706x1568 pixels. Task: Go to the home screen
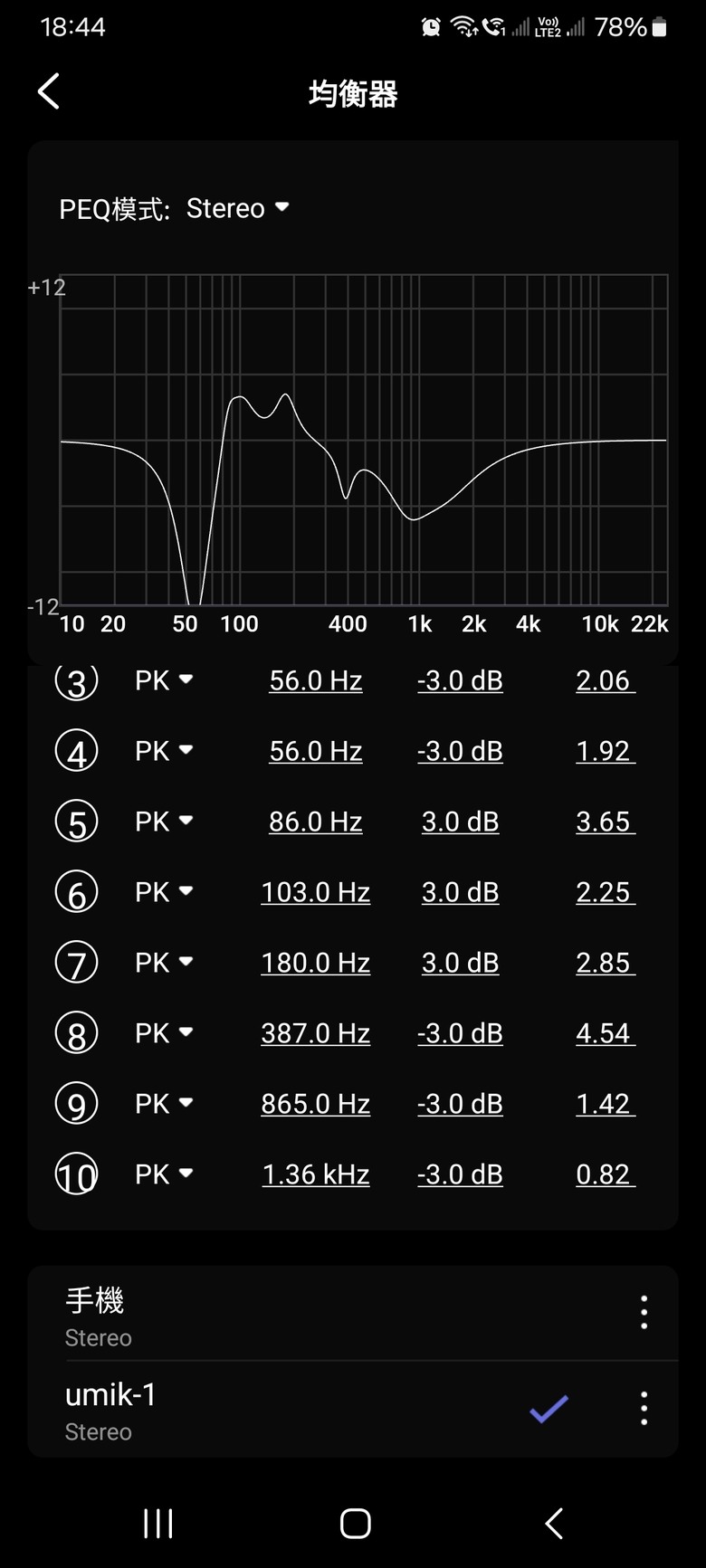coord(356,1524)
